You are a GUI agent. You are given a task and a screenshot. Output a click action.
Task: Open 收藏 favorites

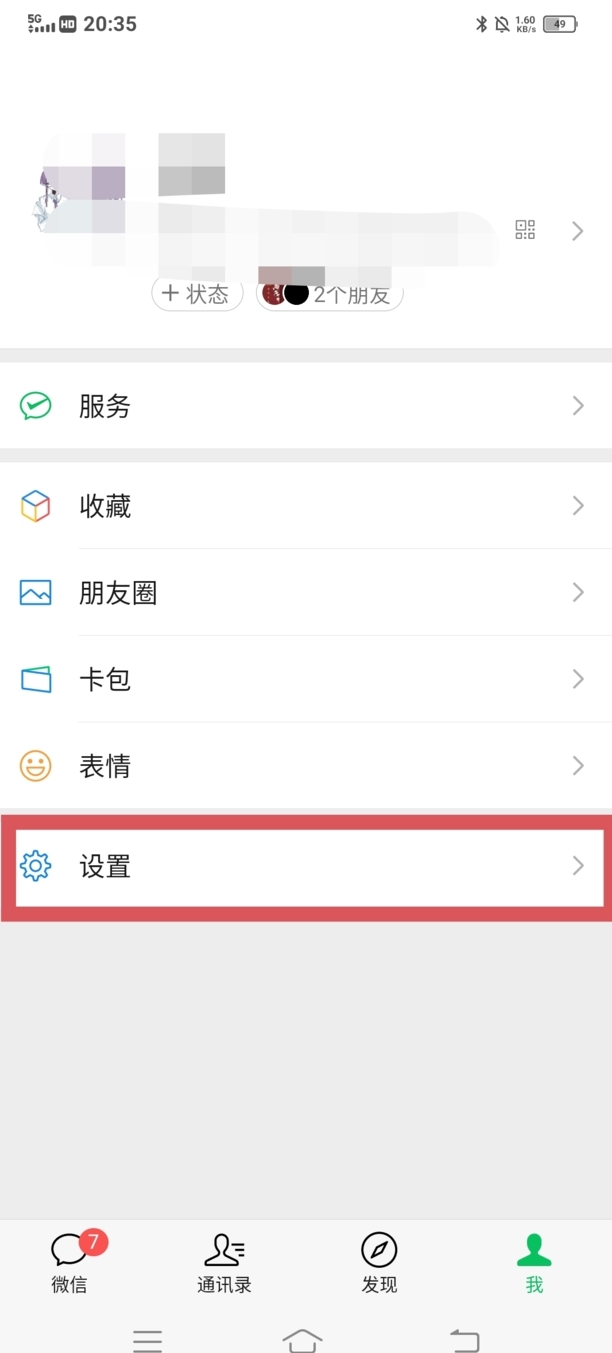(x=306, y=506)
